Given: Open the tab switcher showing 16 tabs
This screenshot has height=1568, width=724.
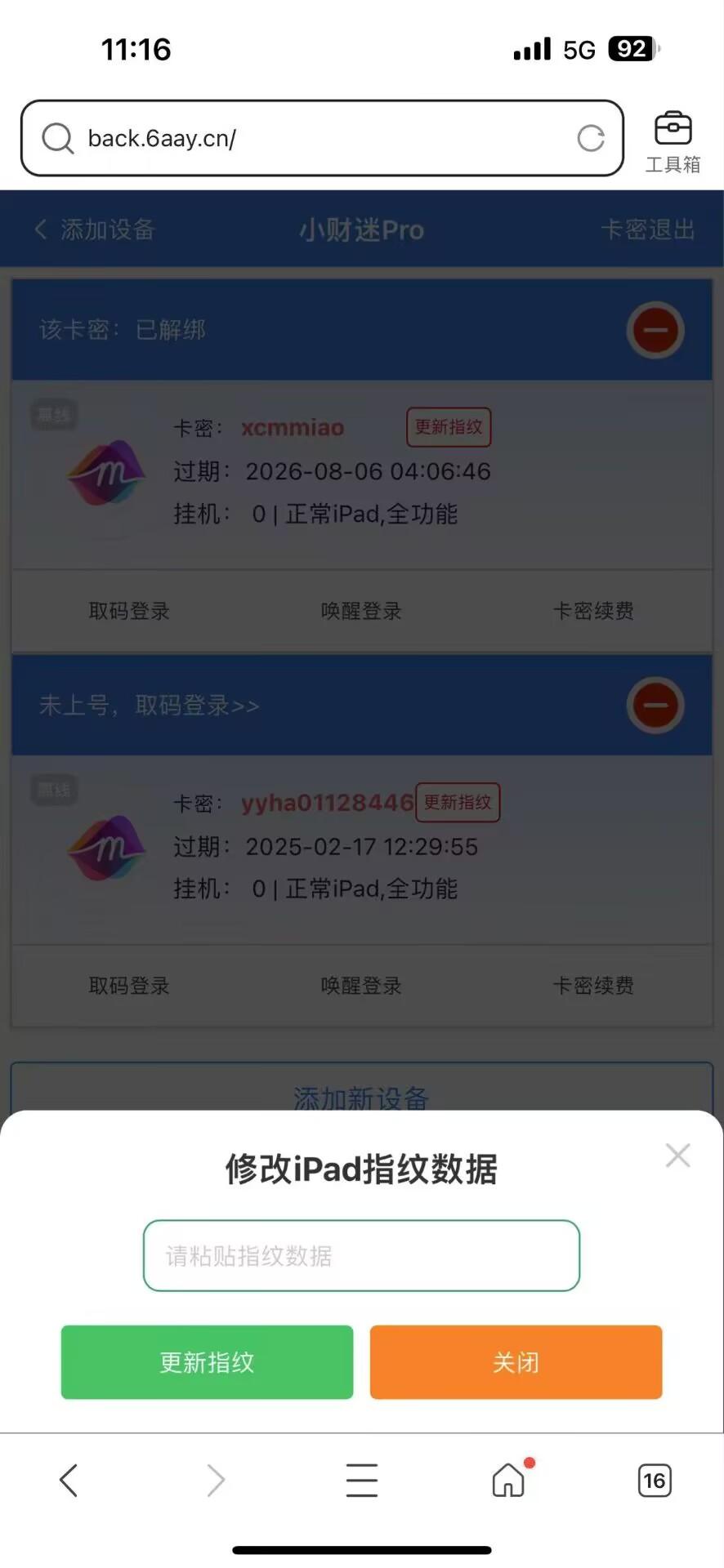Looking at the screenshot, I should click(653, 1480).
